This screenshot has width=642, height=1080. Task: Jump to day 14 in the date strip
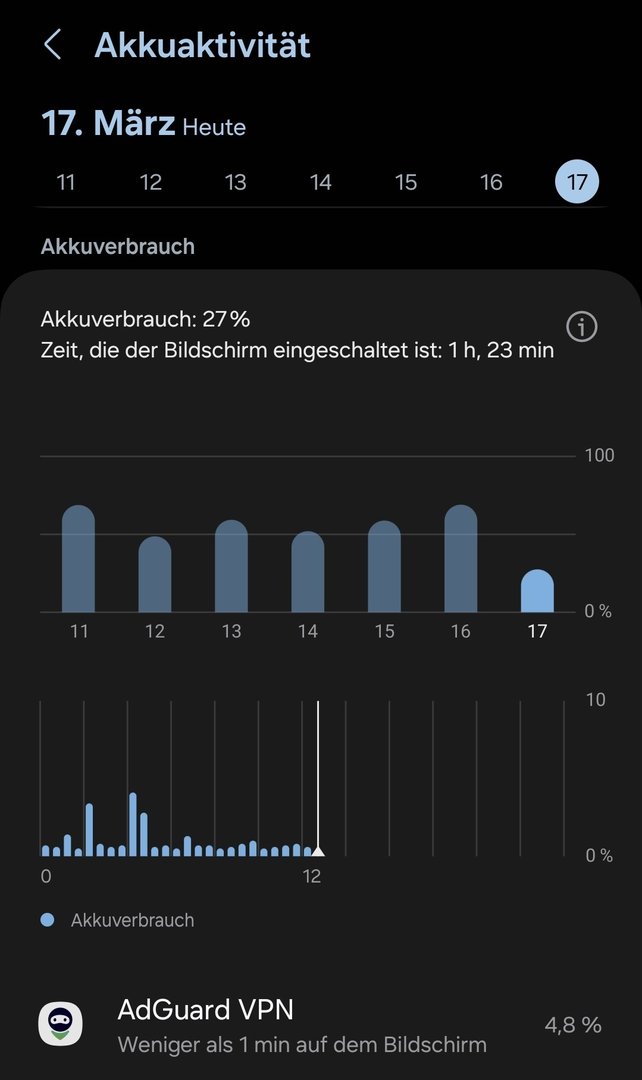pyautogui.click(x=321, y=183)
